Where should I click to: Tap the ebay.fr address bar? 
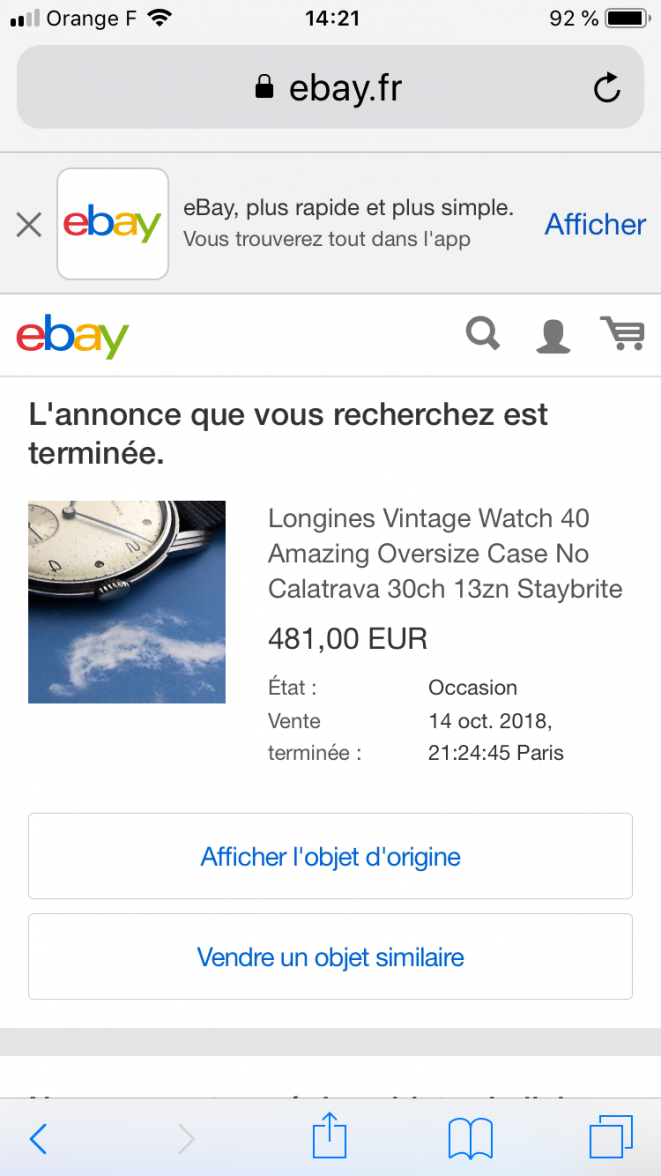pyautogui.click(x=330, y=88)
